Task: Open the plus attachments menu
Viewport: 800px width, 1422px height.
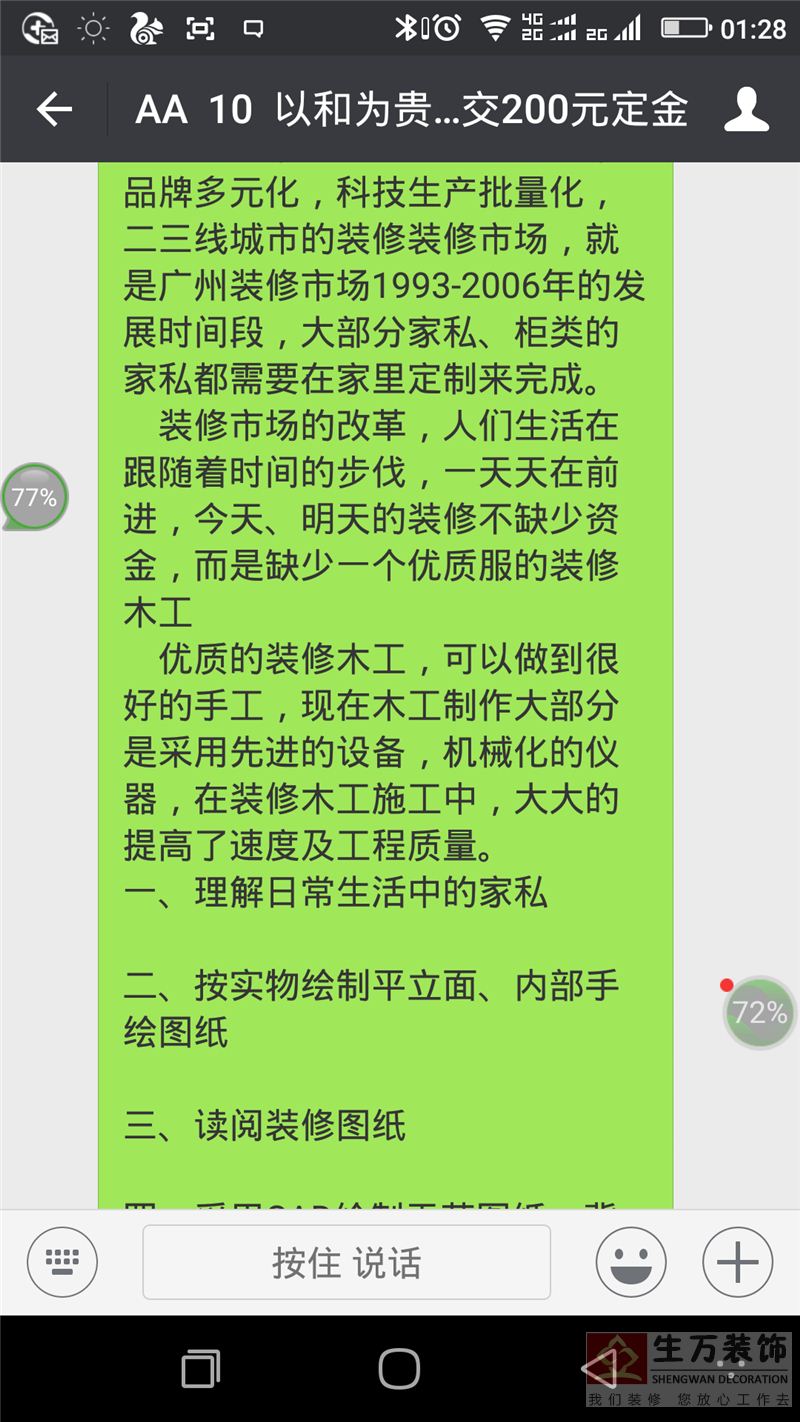Action: [x=738, y=1262]
